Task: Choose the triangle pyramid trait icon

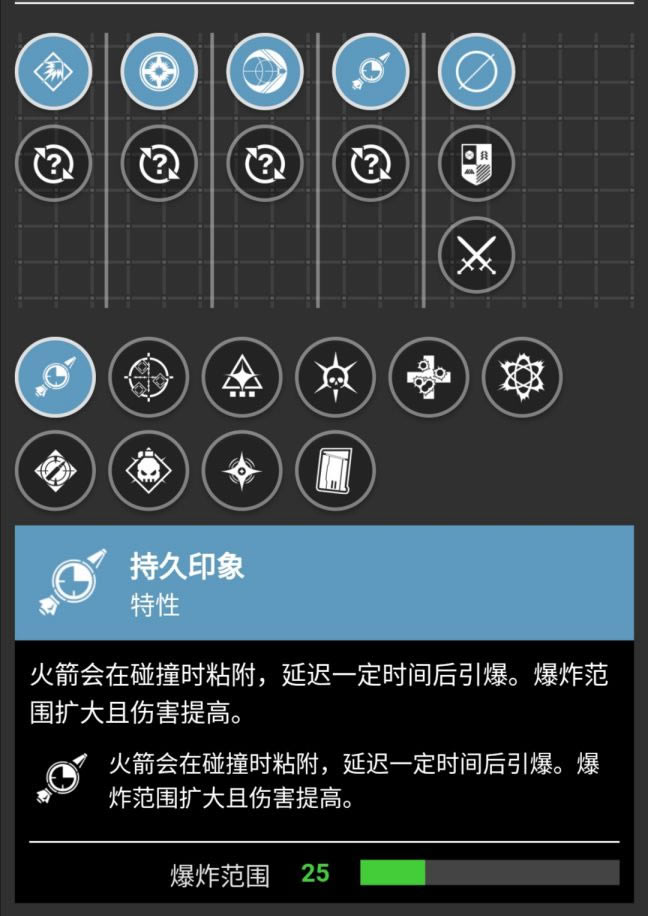Action: pos(241,377)
